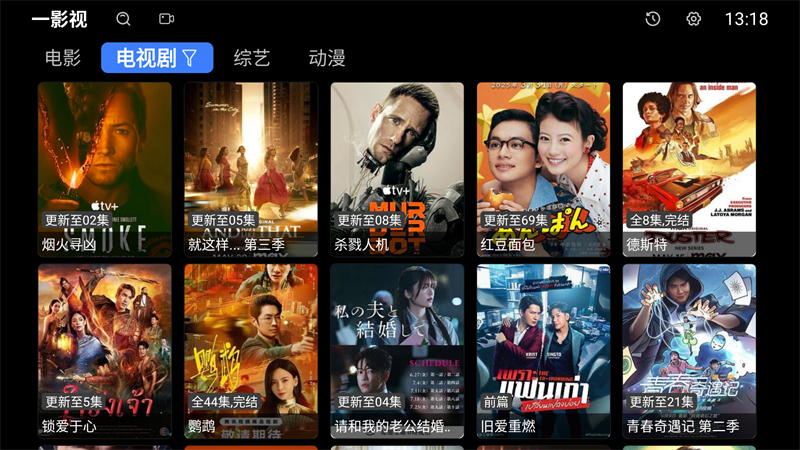The image size is (800, 450).
Task: Go to the 动漫 tab
Action: pyautogui.click(x=327, y=58)
